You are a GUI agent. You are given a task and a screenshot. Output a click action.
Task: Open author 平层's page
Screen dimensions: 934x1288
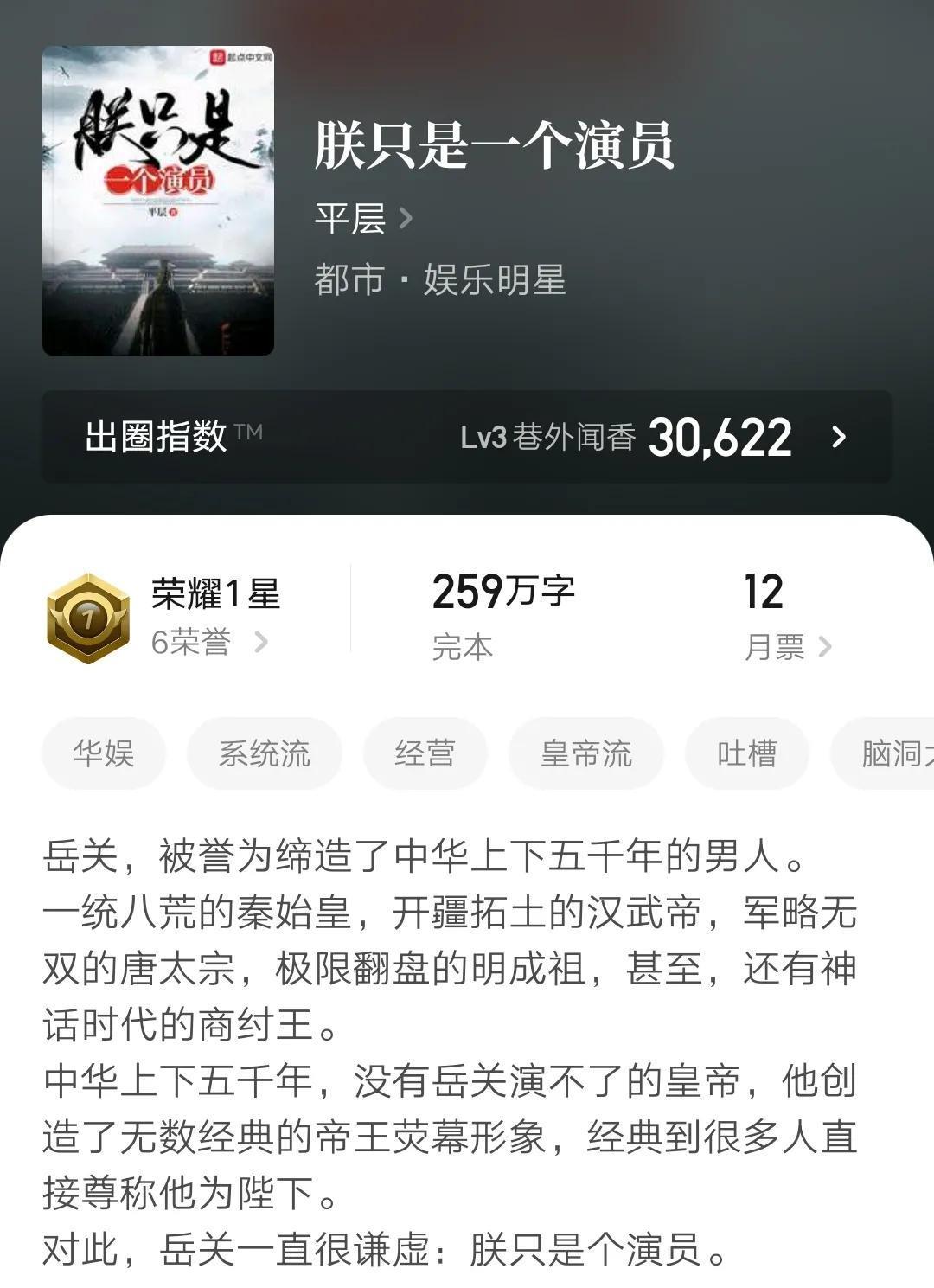coord(362,218)
